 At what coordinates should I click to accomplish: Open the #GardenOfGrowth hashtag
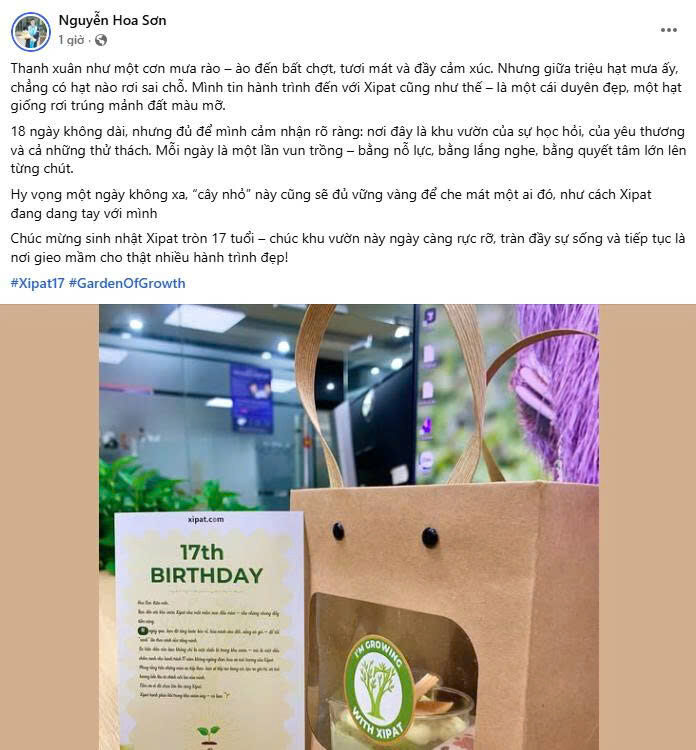(x=127, y=283)
